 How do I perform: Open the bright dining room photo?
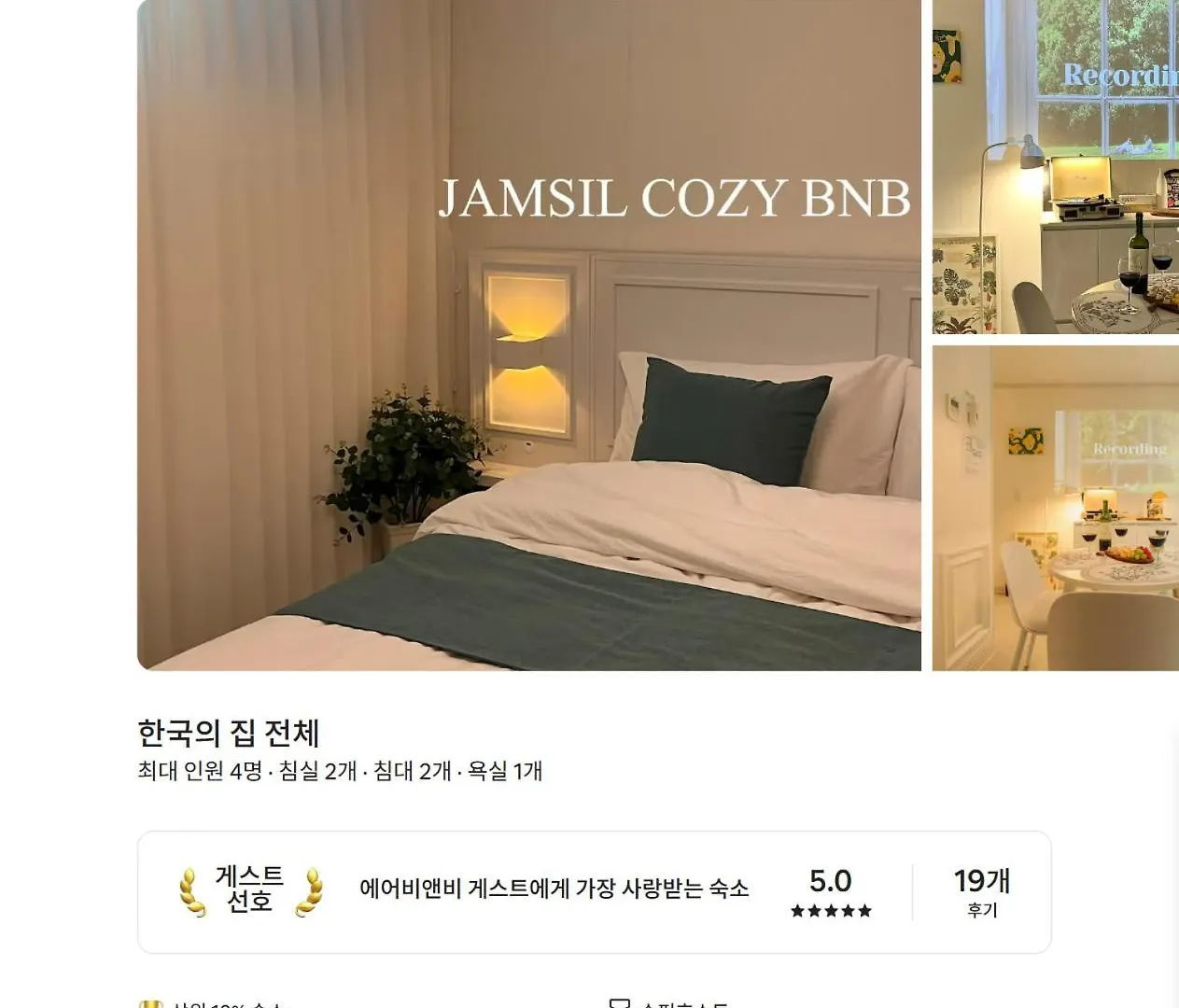click(x=1055, y=509)
